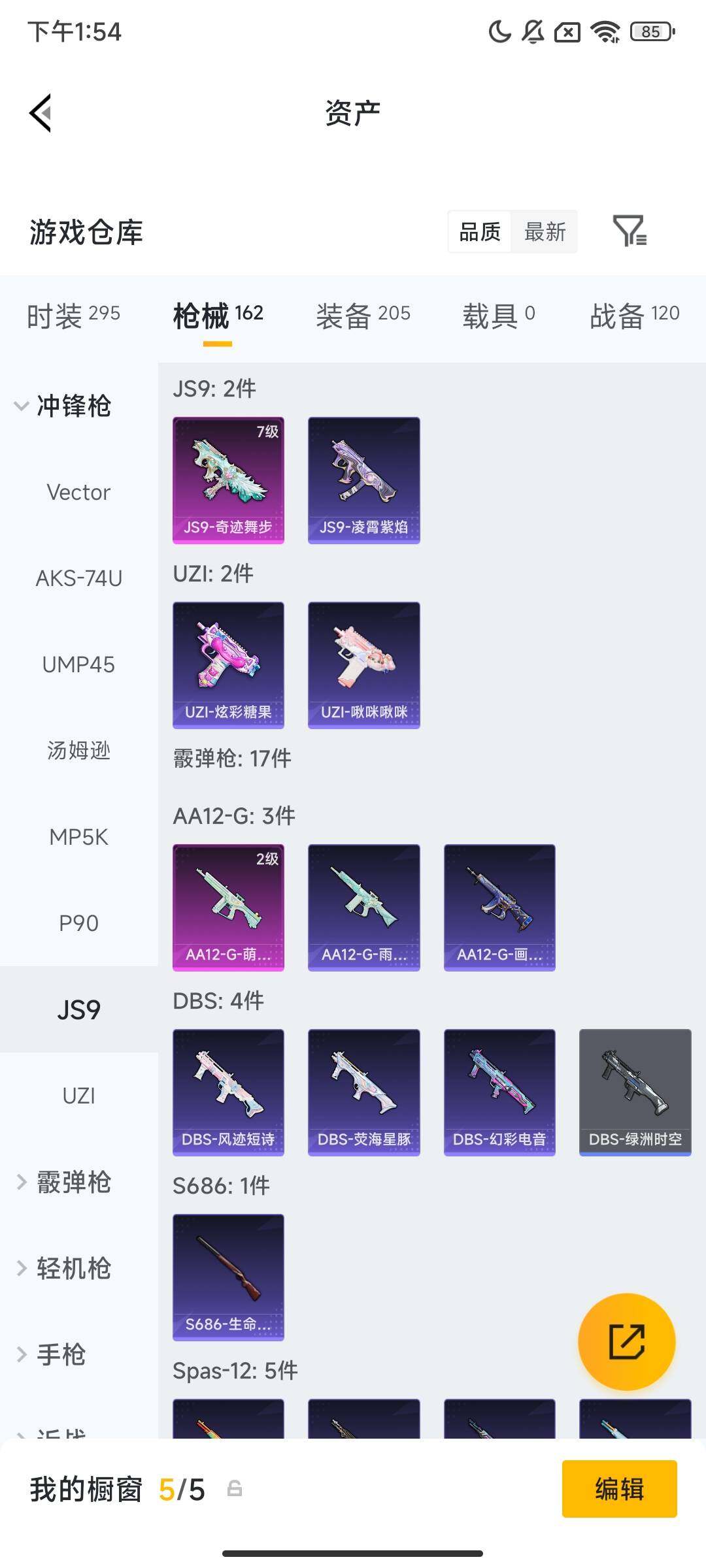
Task: Edit my showcase with 编辑
Action: tap(619, 1489)
